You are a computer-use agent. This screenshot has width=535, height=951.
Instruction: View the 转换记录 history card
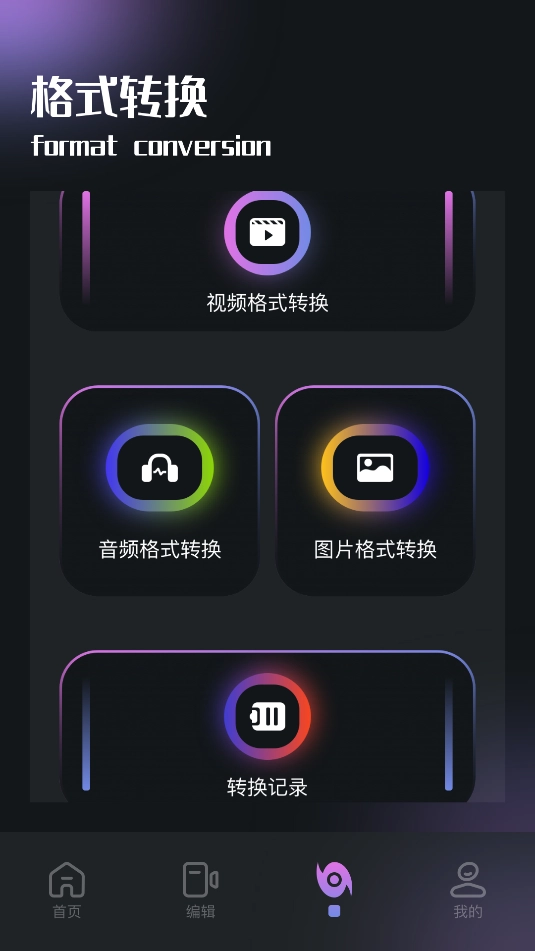tap(268, 726)
